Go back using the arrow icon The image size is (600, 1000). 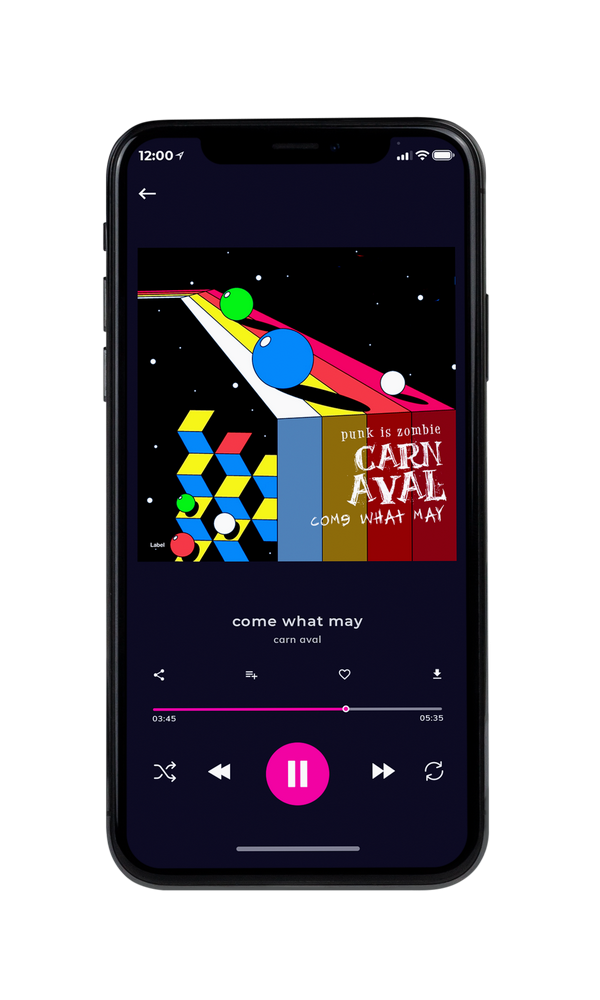click(x=147, y=193)
